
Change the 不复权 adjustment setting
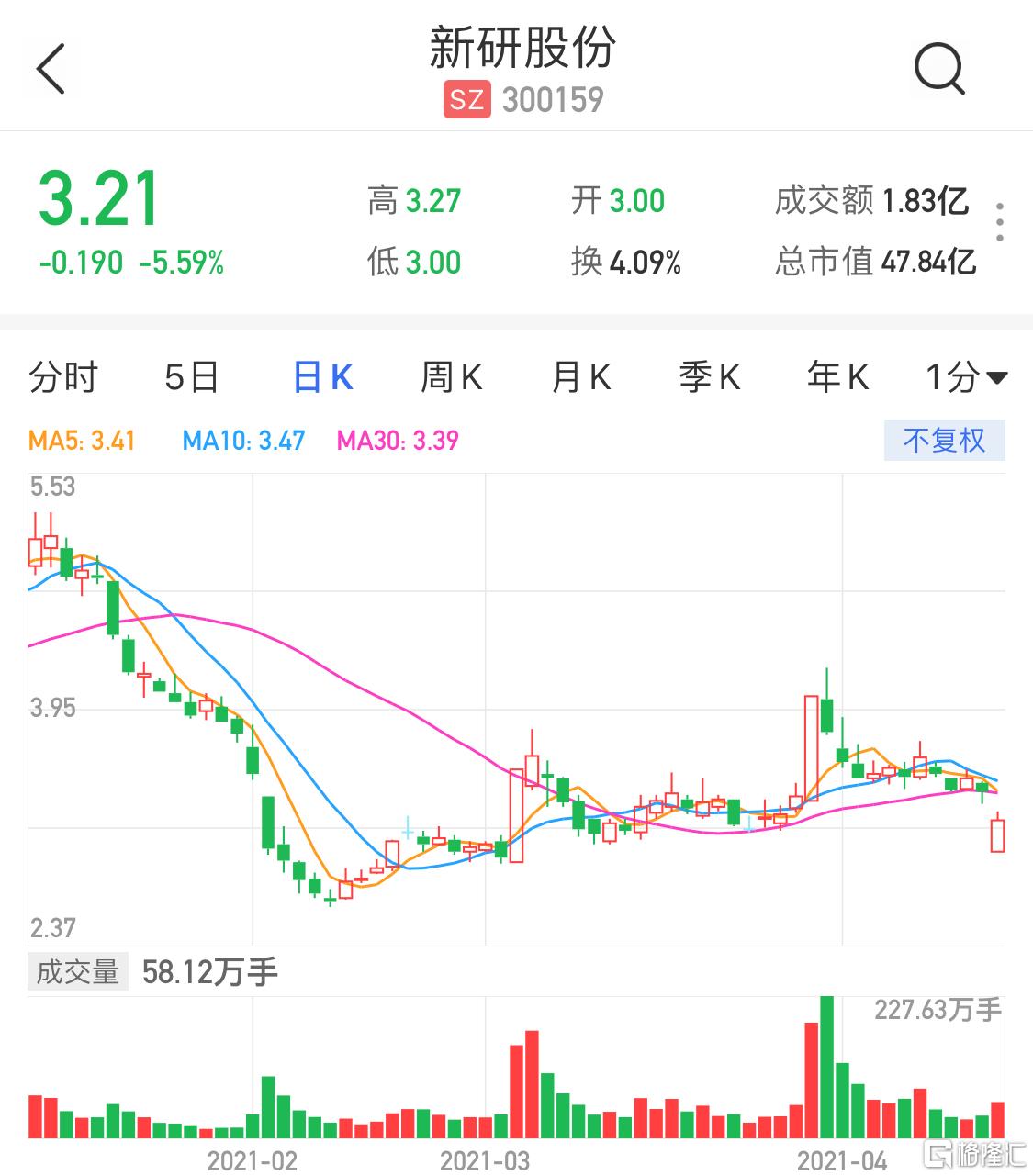click(x=944, y=441)
